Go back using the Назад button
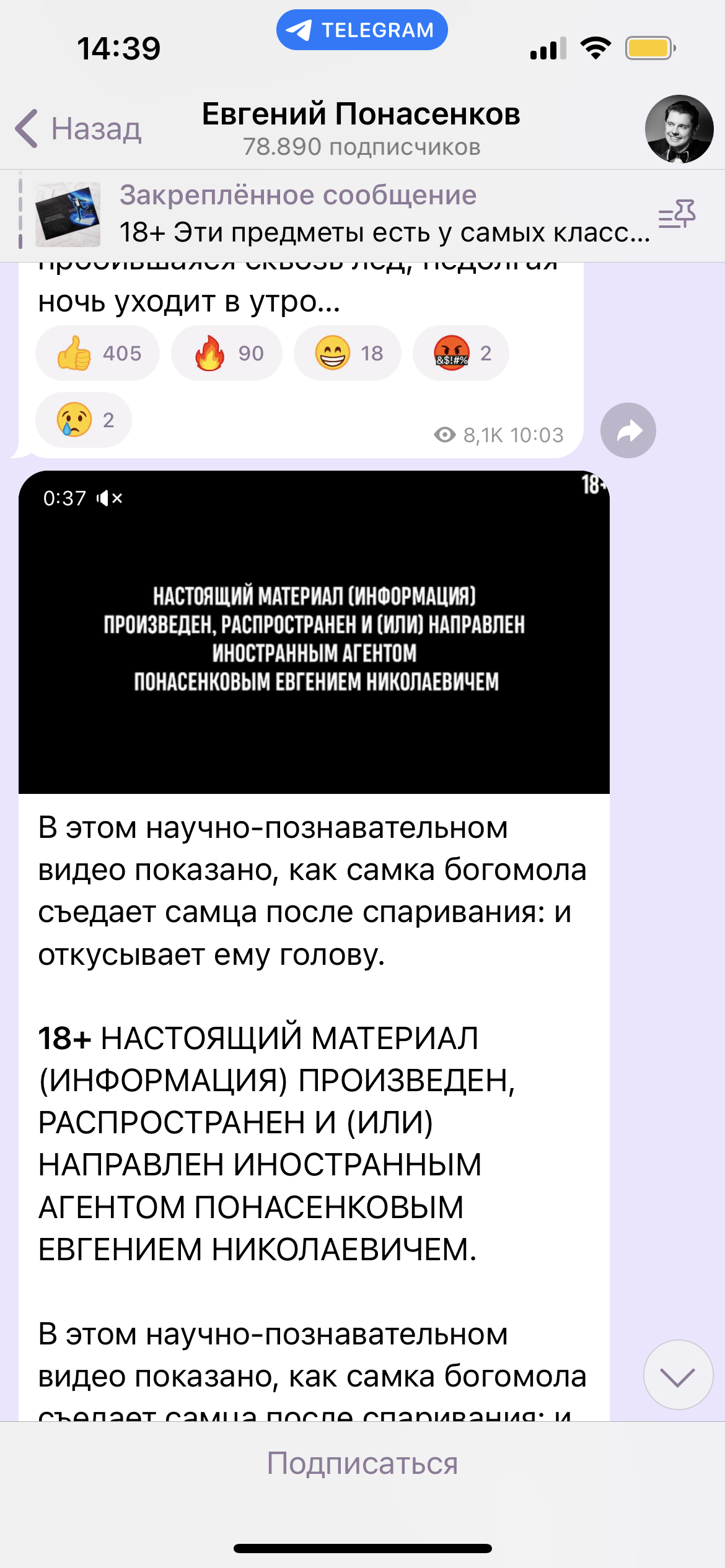The width and height of the screenshot is (725, 1568). point(79,129)
